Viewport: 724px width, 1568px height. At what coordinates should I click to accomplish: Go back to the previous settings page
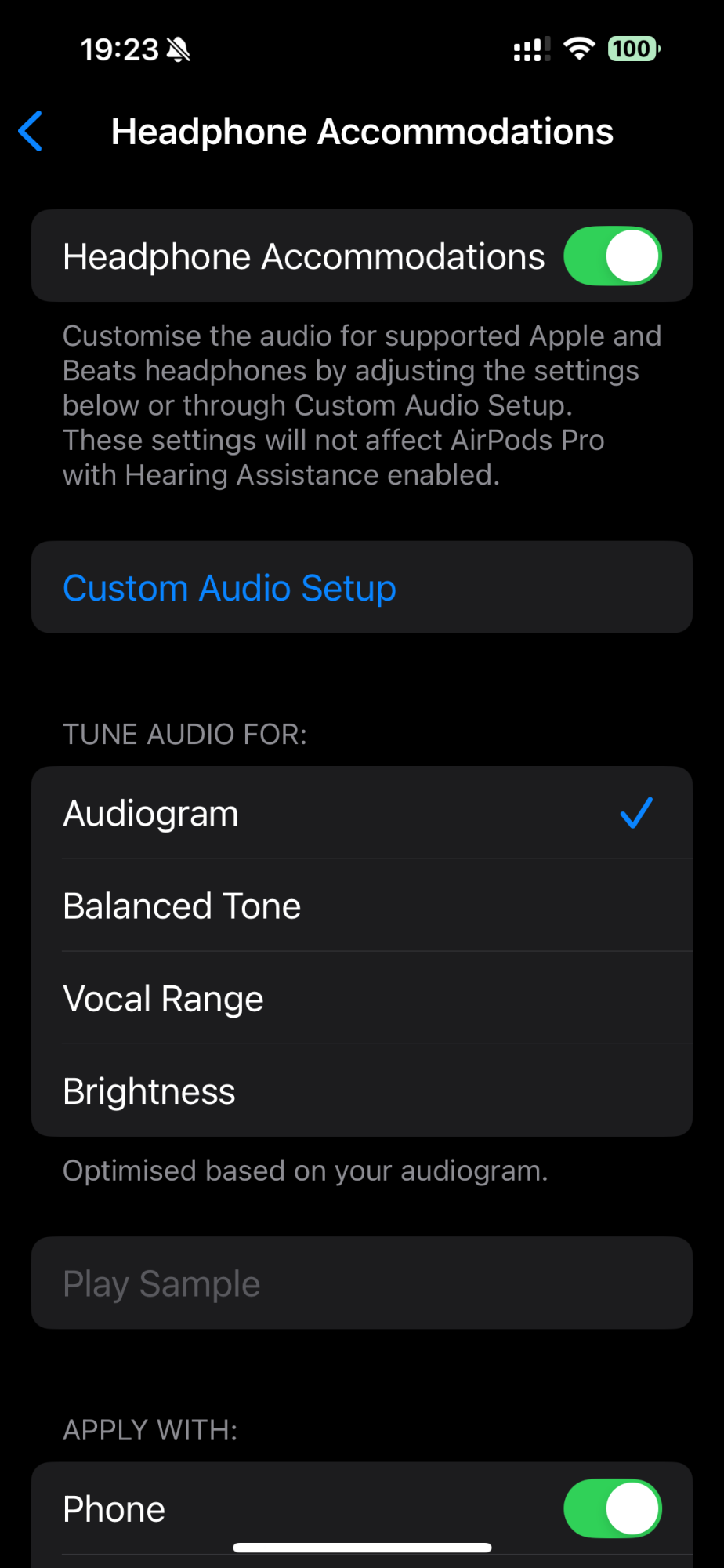click(31, 131)
